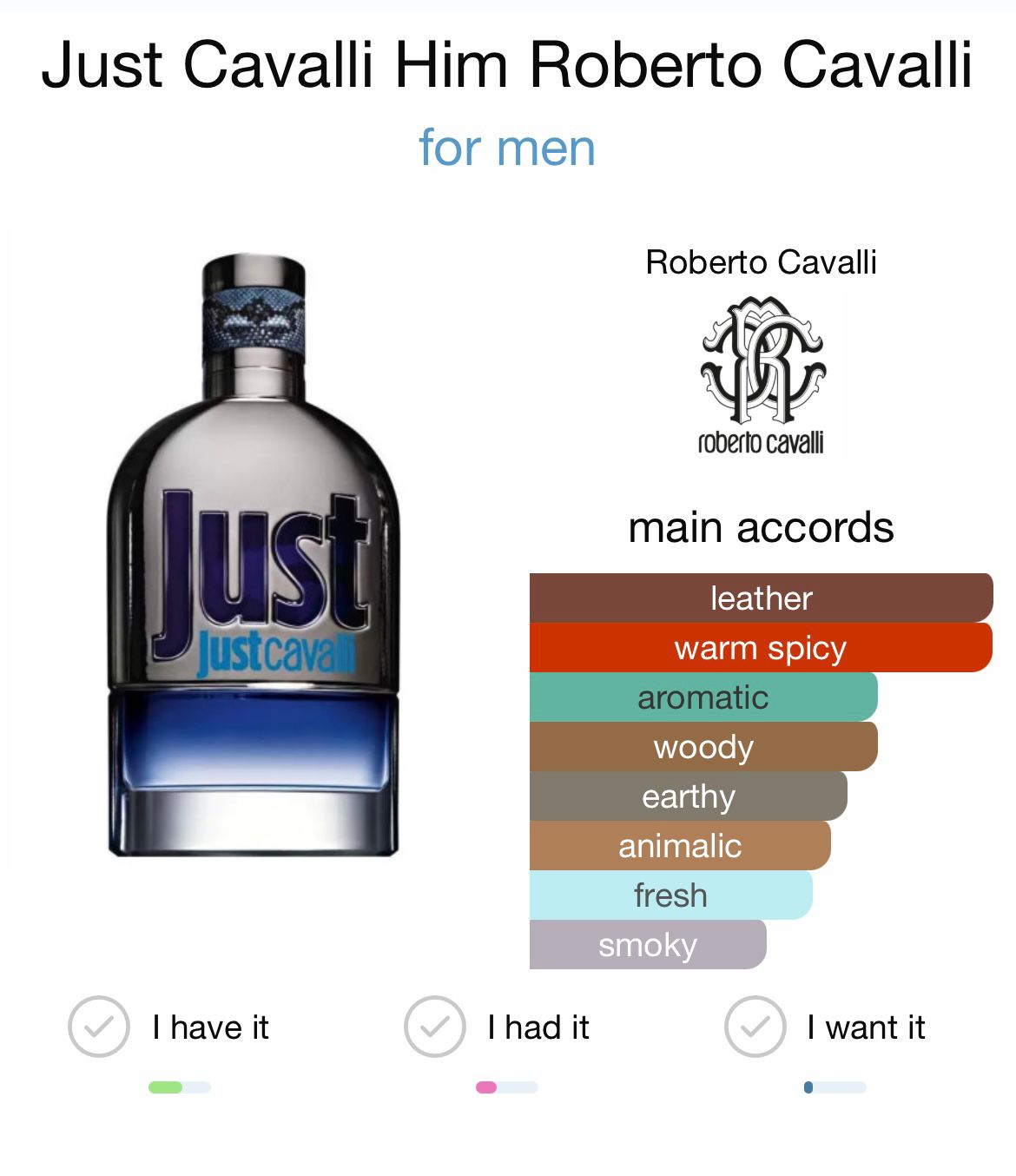Check the 'I had it' option

point(434,1027)
